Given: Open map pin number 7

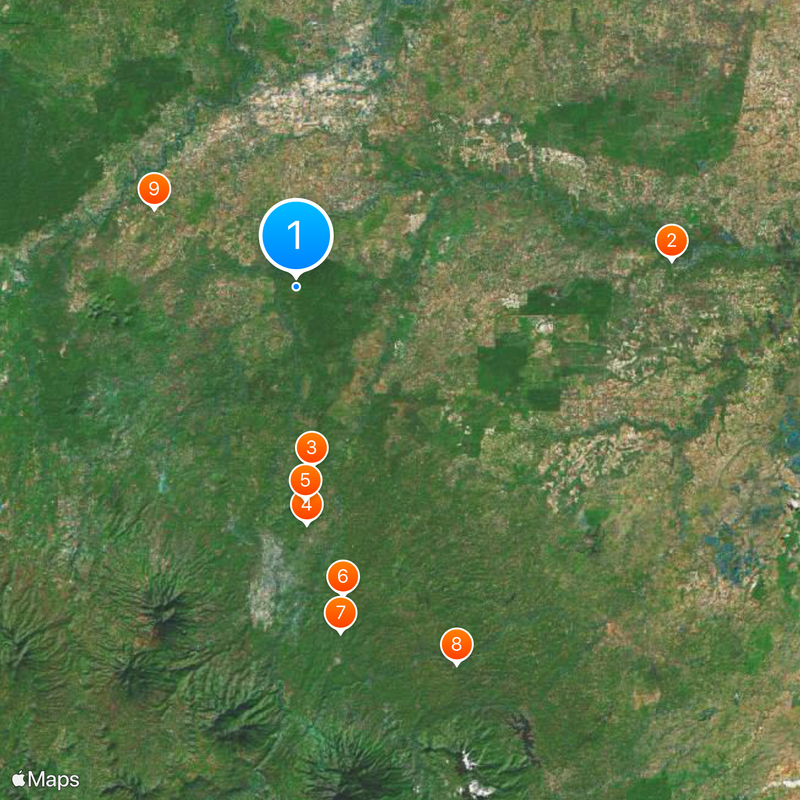Looking at the screenshot, I should [340, 612].
